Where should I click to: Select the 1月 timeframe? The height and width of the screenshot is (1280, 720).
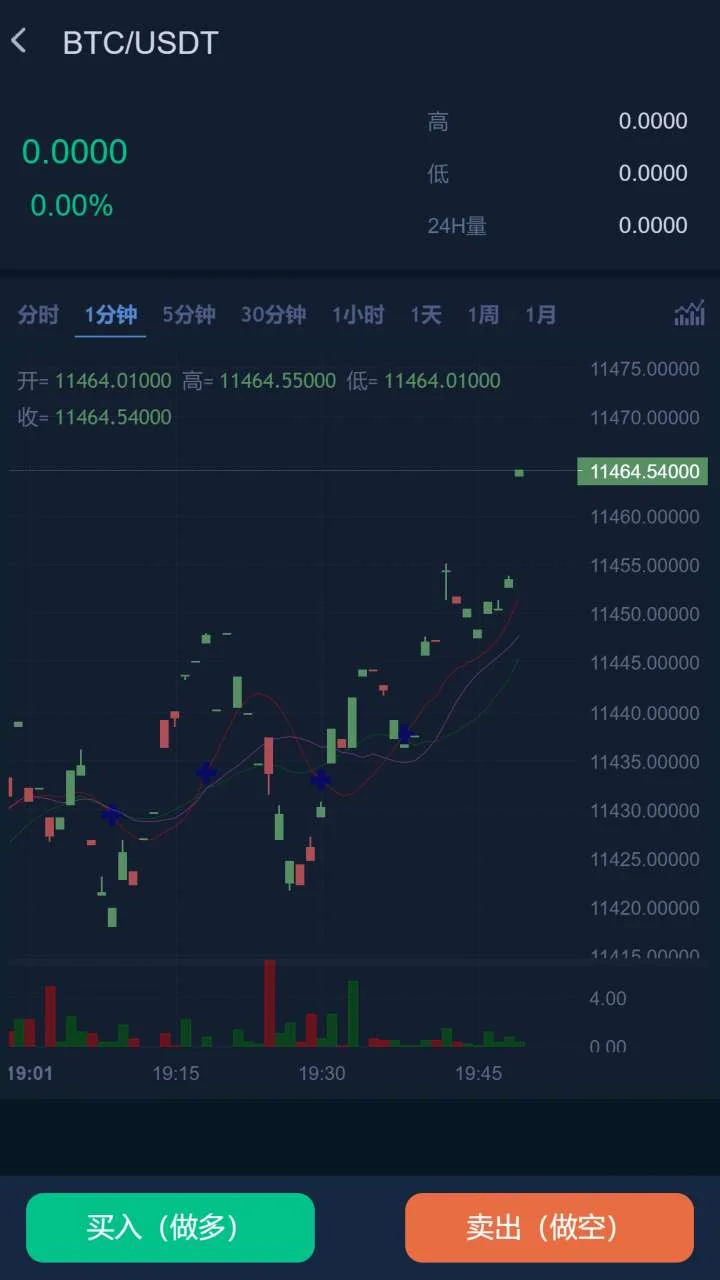click(x=541, y=315)
